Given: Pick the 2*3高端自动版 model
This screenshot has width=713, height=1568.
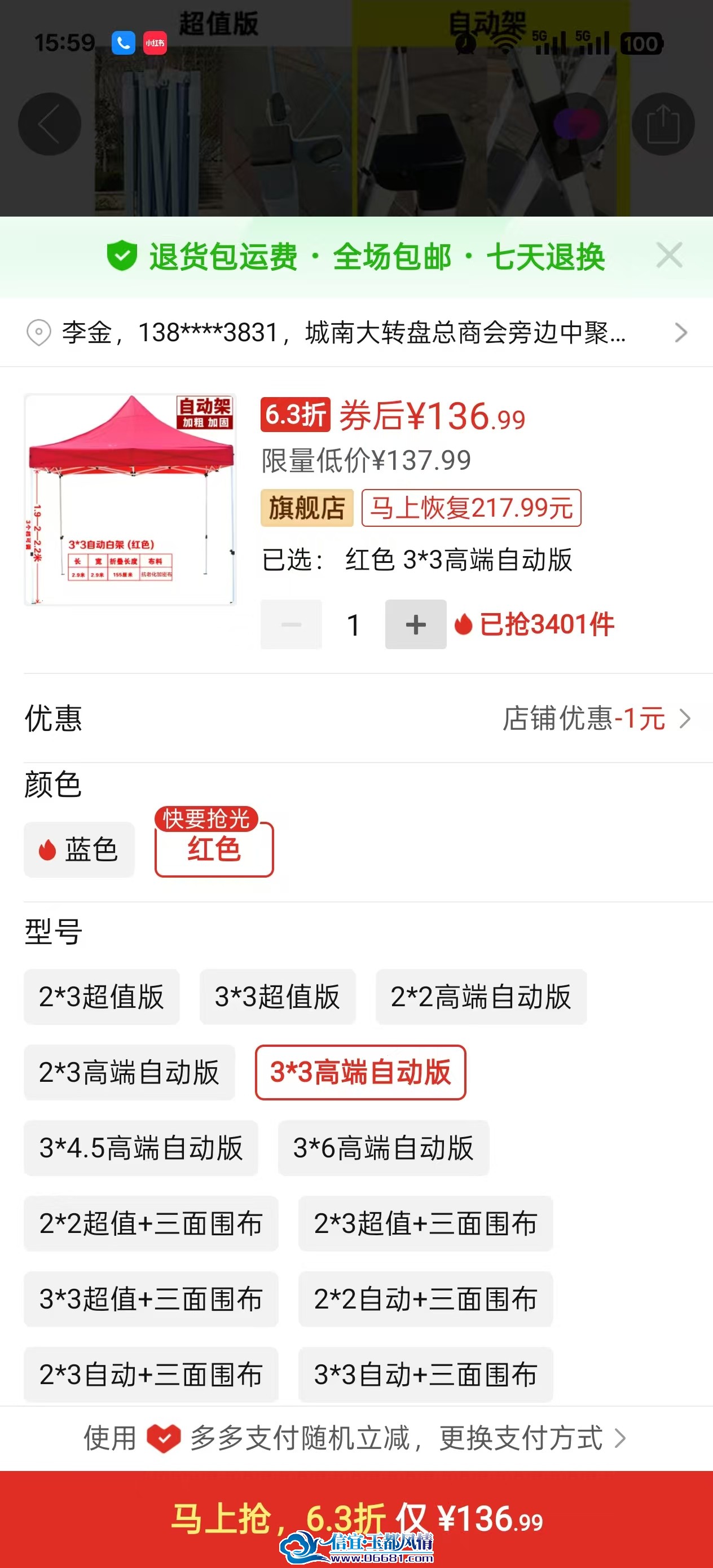Looking at the screenshot, I should pyautogui.click(x=129, y=1073).
